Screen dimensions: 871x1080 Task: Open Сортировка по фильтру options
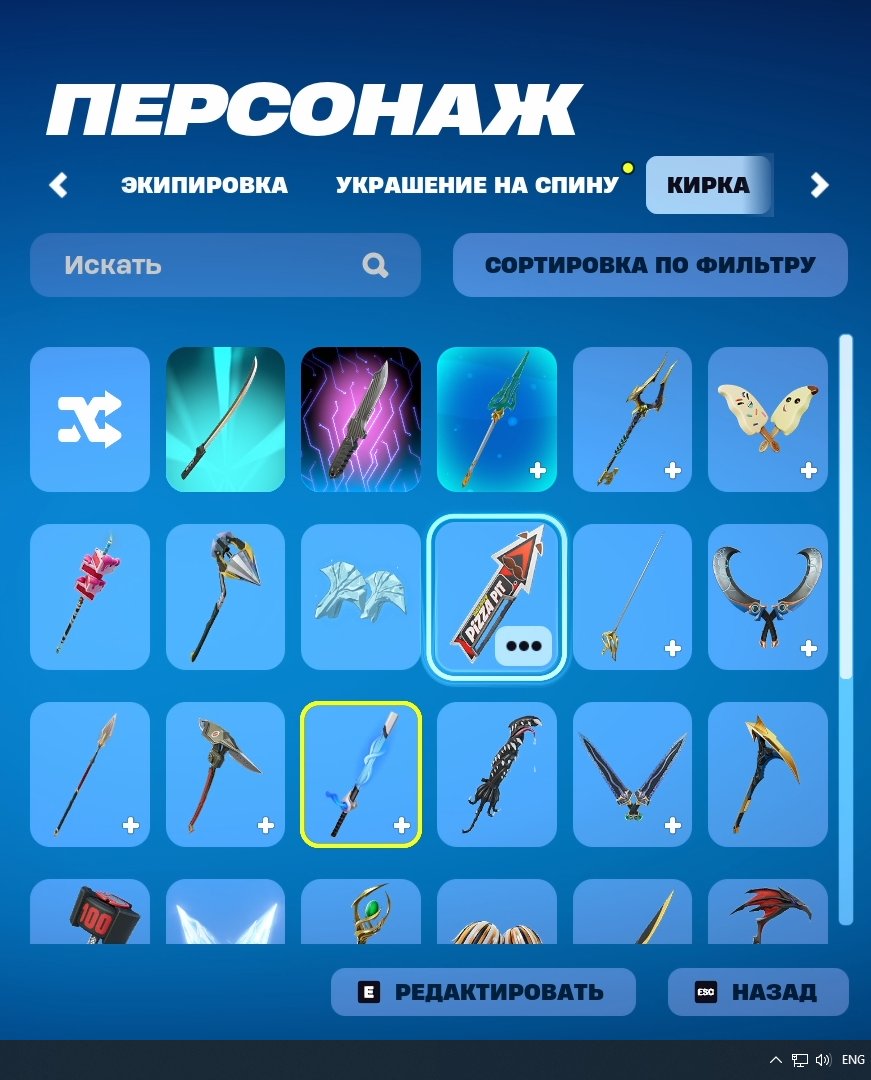[650, 265]
